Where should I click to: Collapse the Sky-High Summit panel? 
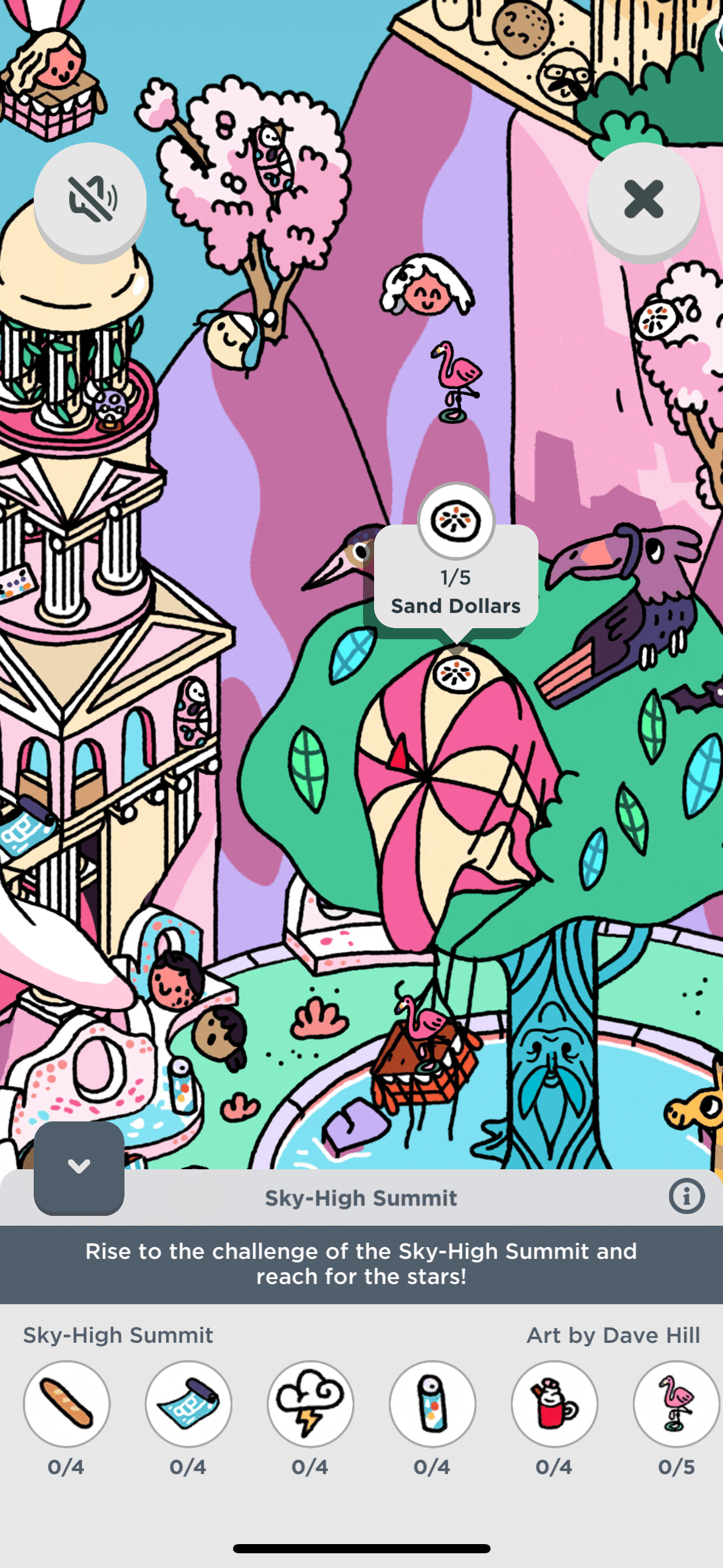click(79, 1166)
